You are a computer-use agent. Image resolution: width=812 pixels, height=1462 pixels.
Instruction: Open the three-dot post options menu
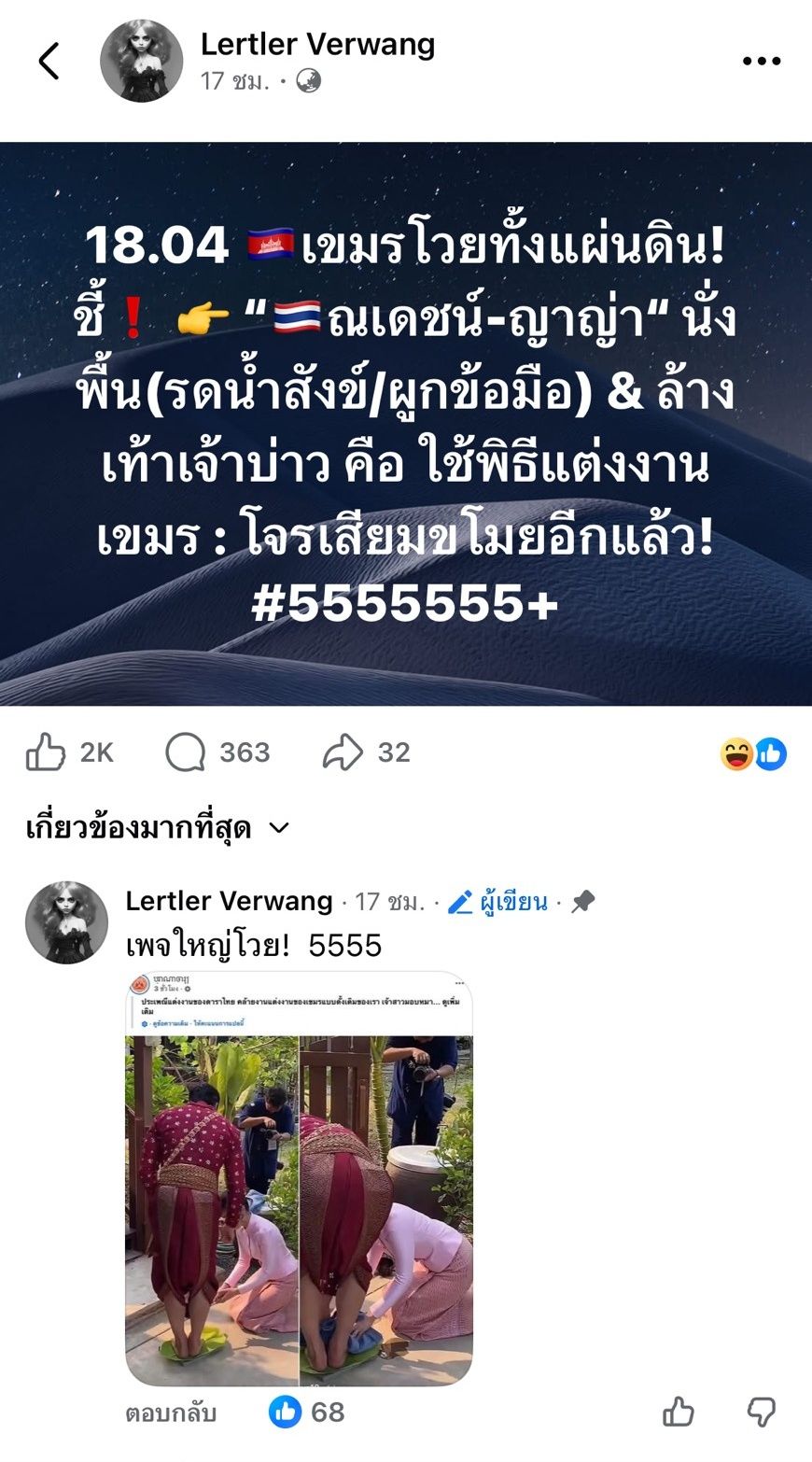(x=761, y=62)
